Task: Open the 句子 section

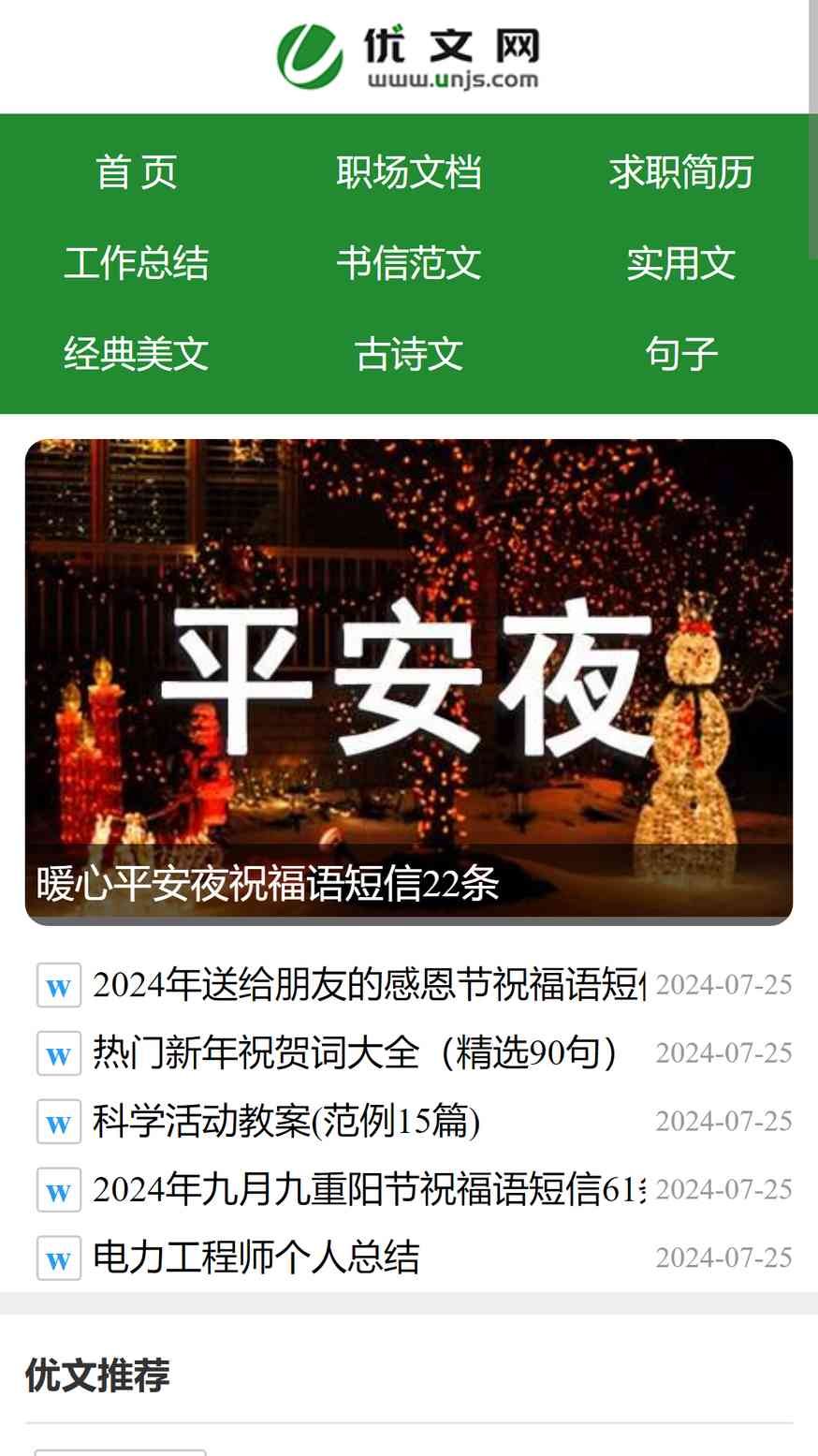Action: click(x=680, y=354)
